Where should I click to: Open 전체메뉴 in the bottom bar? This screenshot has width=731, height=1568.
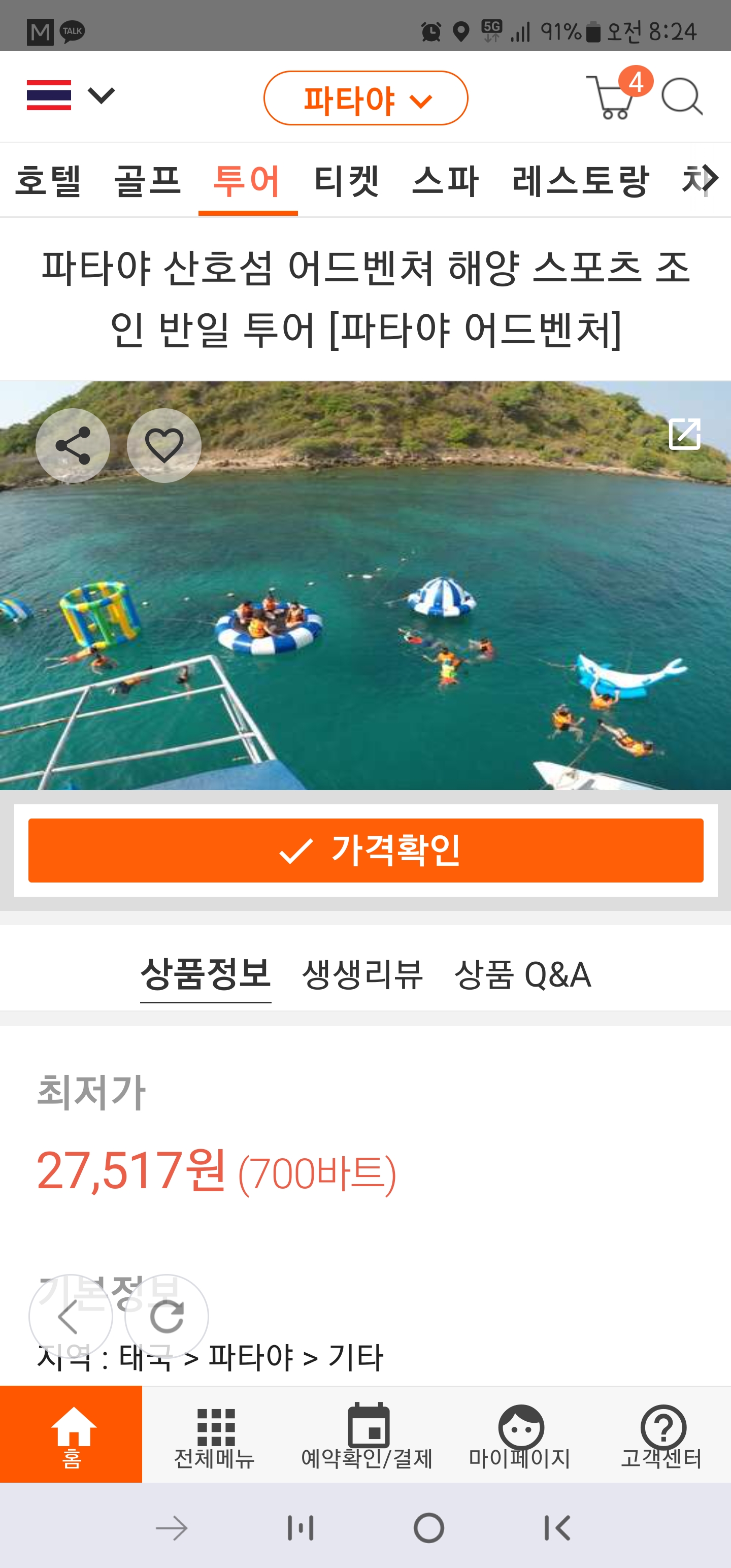click(x=214, y=1436)
